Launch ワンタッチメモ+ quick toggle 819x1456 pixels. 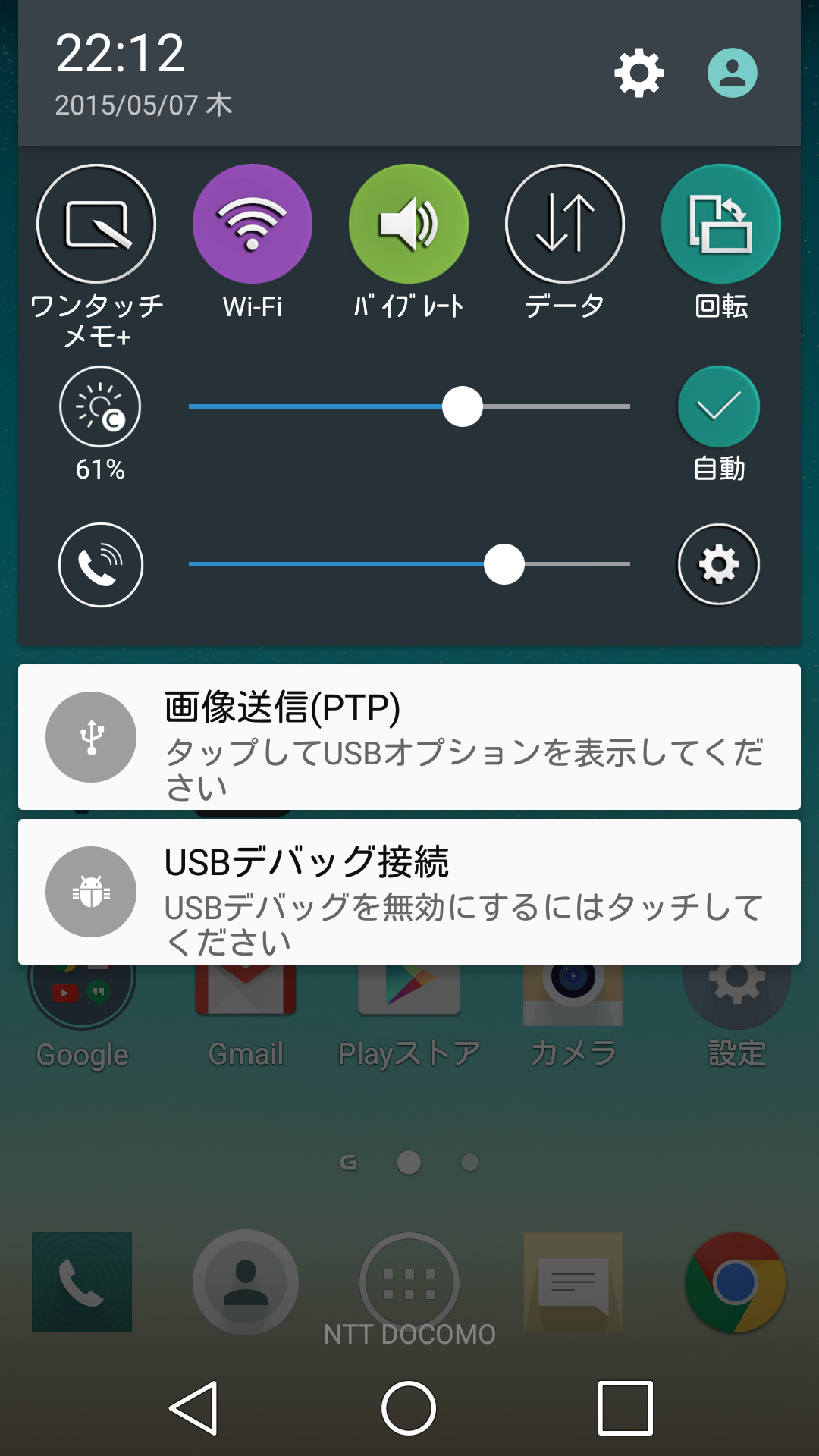coord(96,224)
